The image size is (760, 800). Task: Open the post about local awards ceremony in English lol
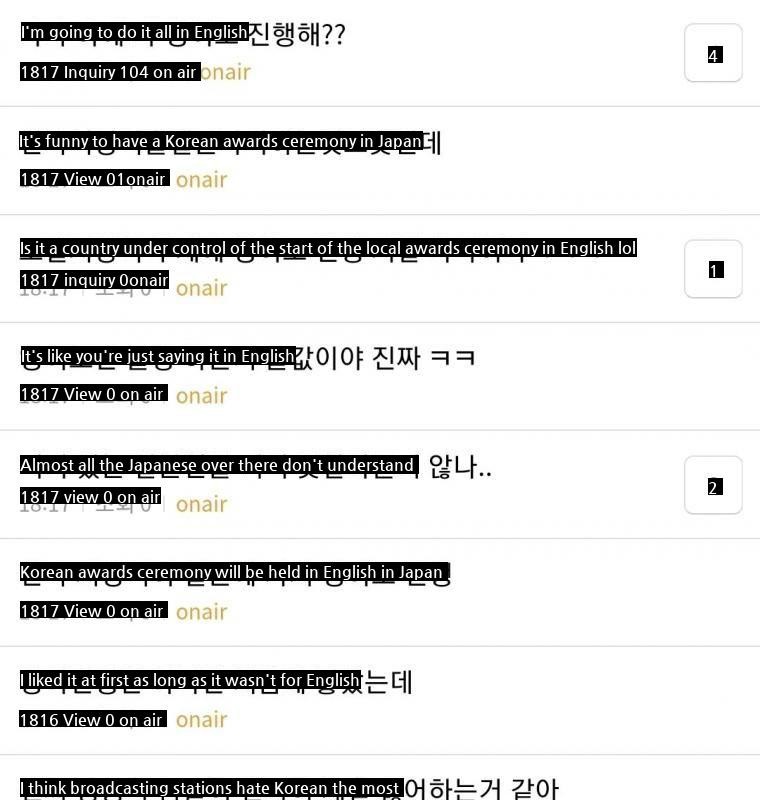coord(328,249)
